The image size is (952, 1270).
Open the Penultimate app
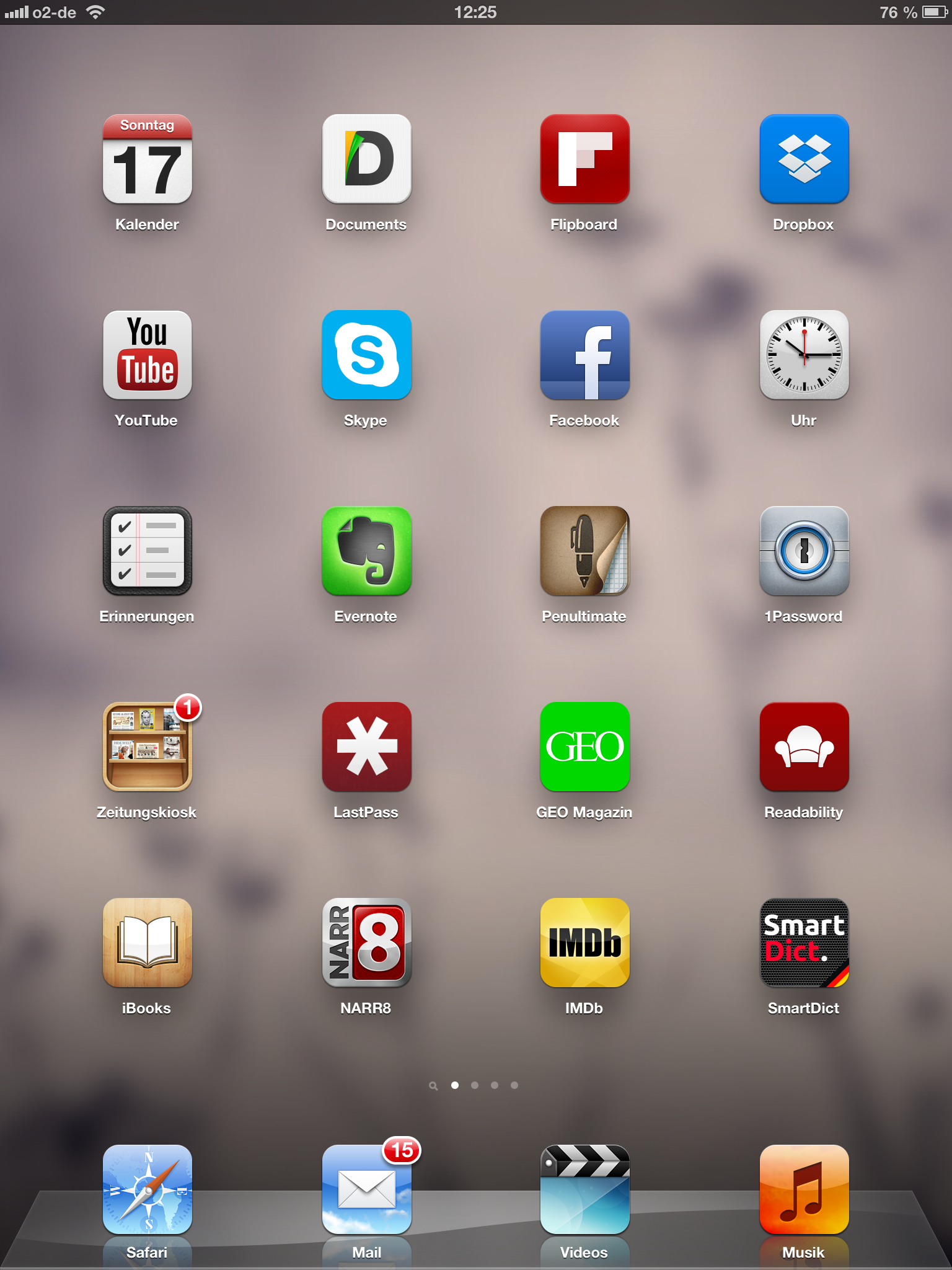click(x=584, y=551)
